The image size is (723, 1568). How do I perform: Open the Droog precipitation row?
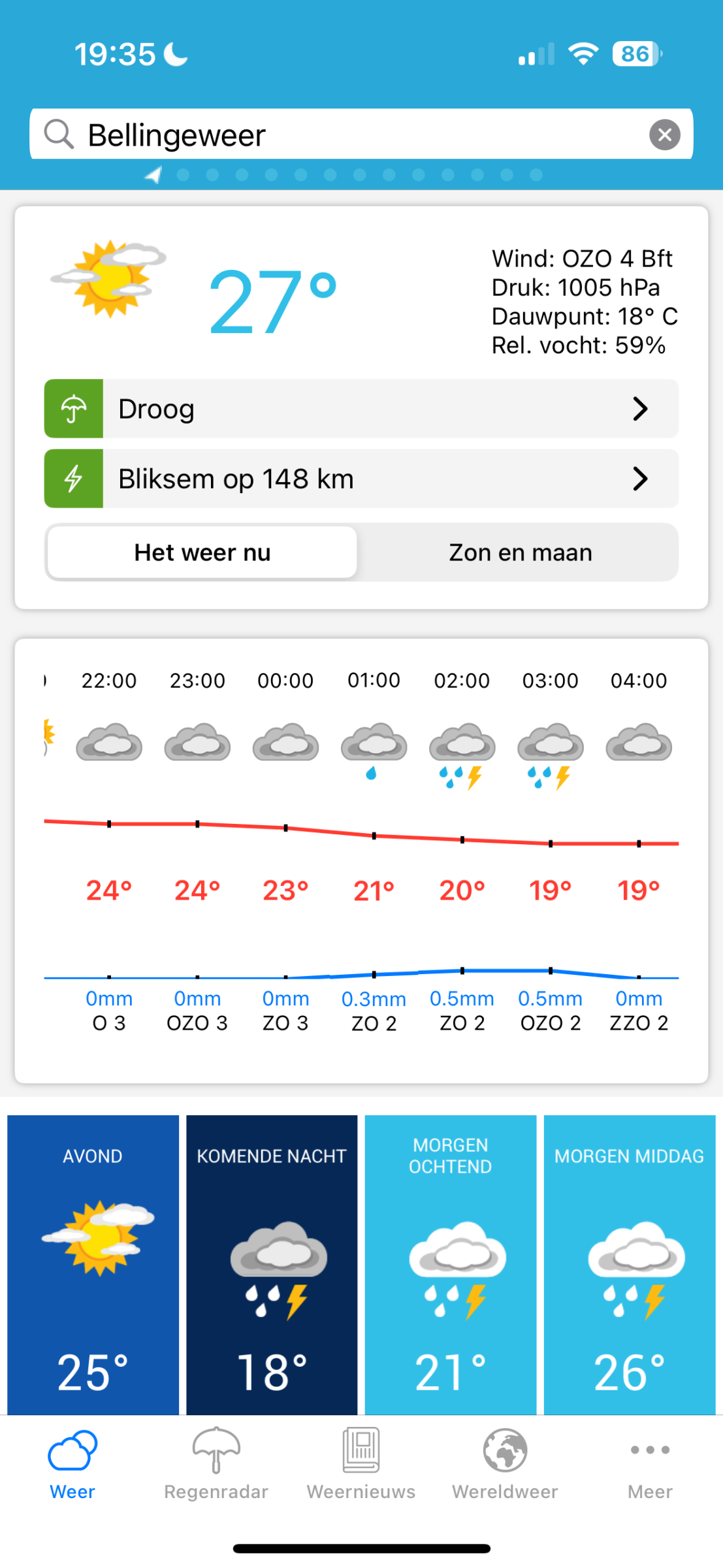361,409
